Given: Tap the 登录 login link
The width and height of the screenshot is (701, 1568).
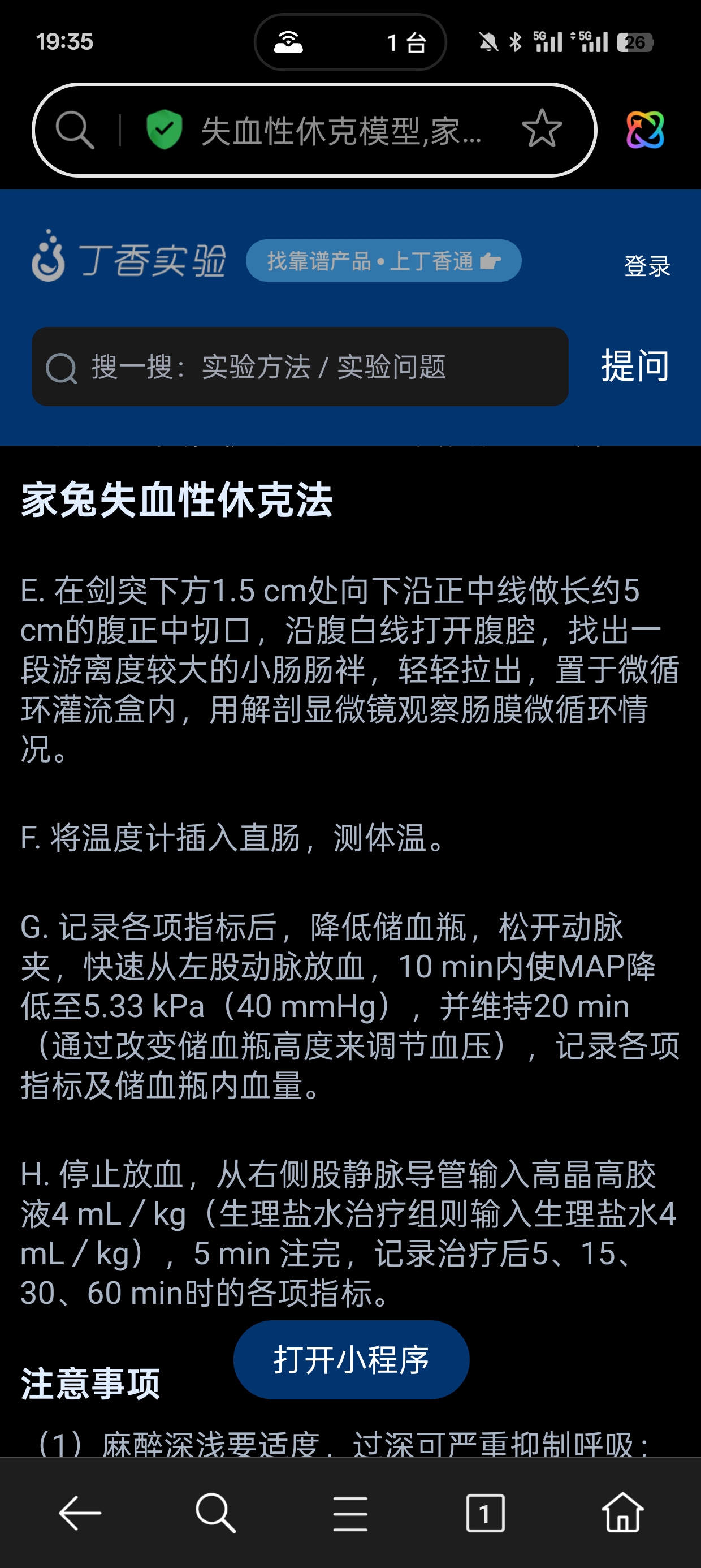Looking at the screenshot, I should 647,266.
